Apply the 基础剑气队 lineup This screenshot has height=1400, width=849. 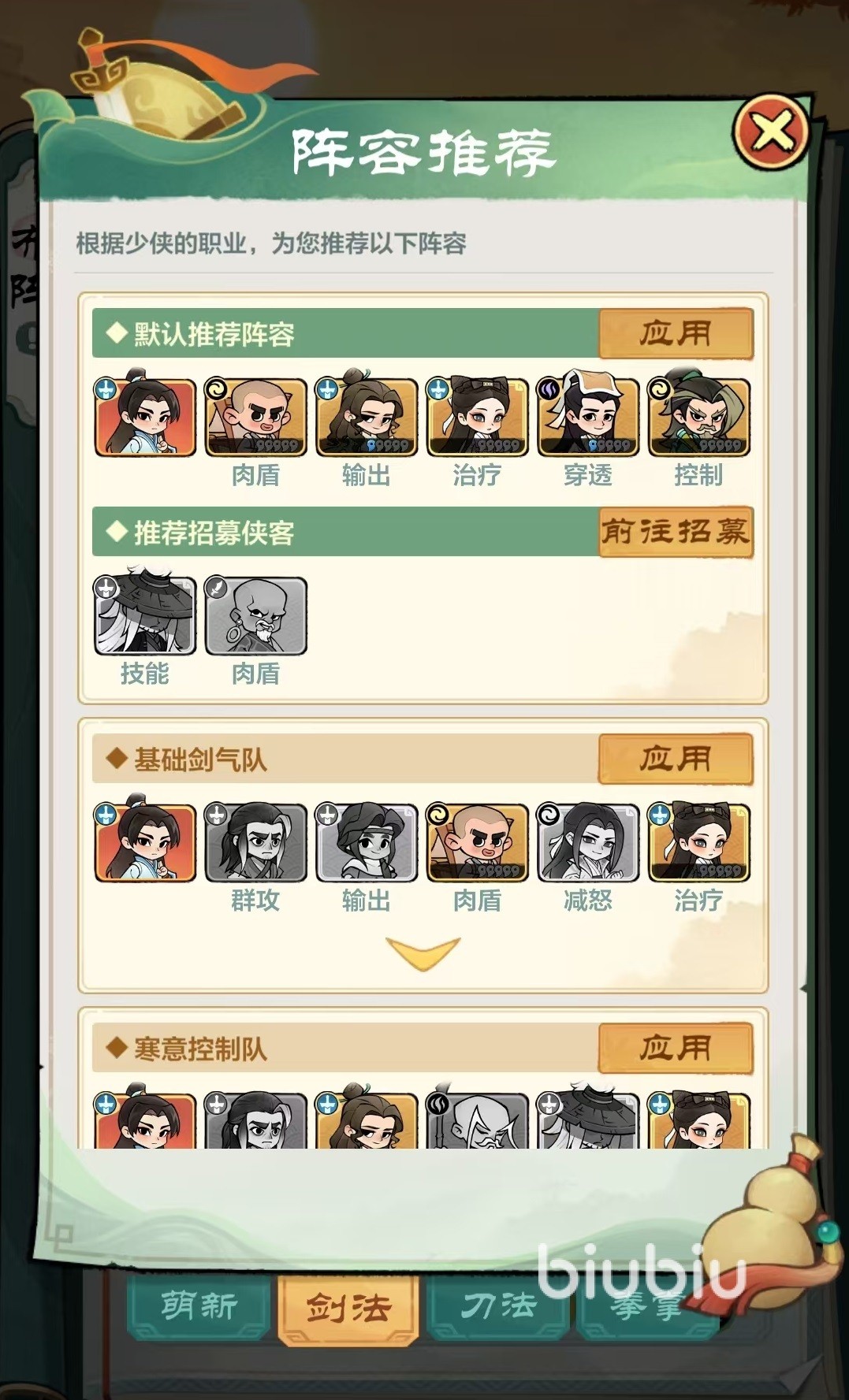coord(676,759)
